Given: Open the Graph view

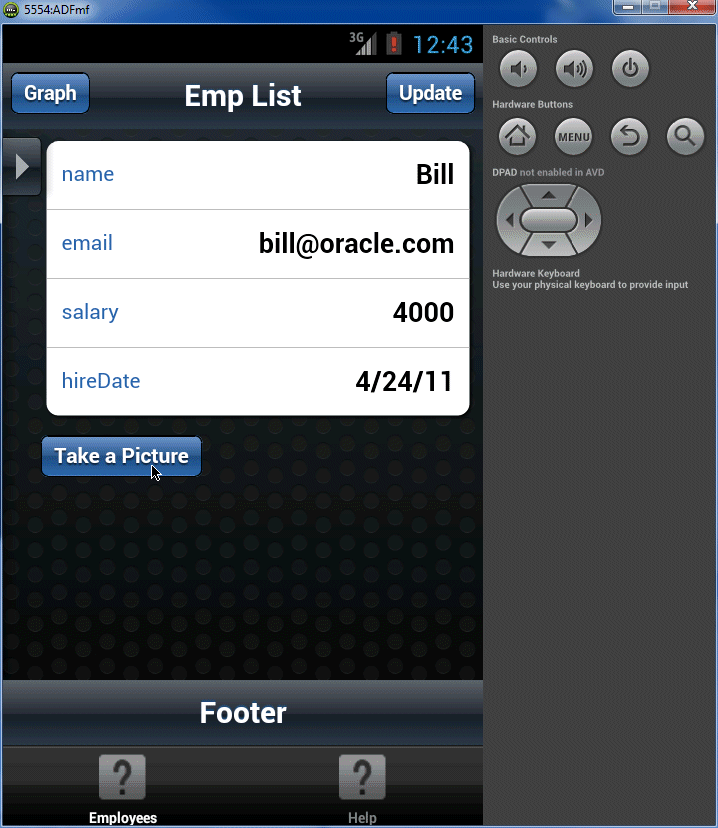Looking at the screenshot, I should tap(50, 94).
